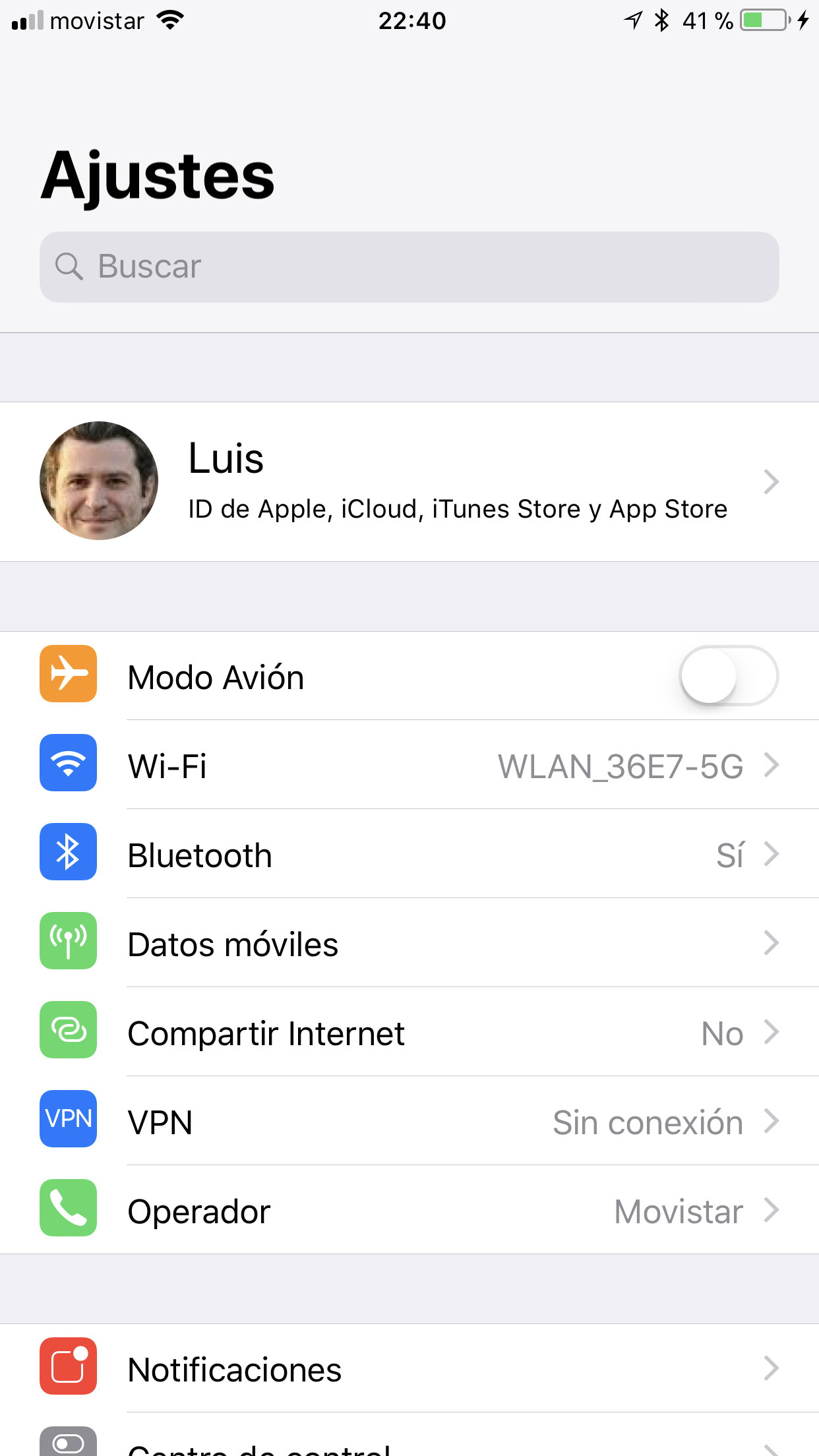Go to Datos móviles

coord(409,943)
